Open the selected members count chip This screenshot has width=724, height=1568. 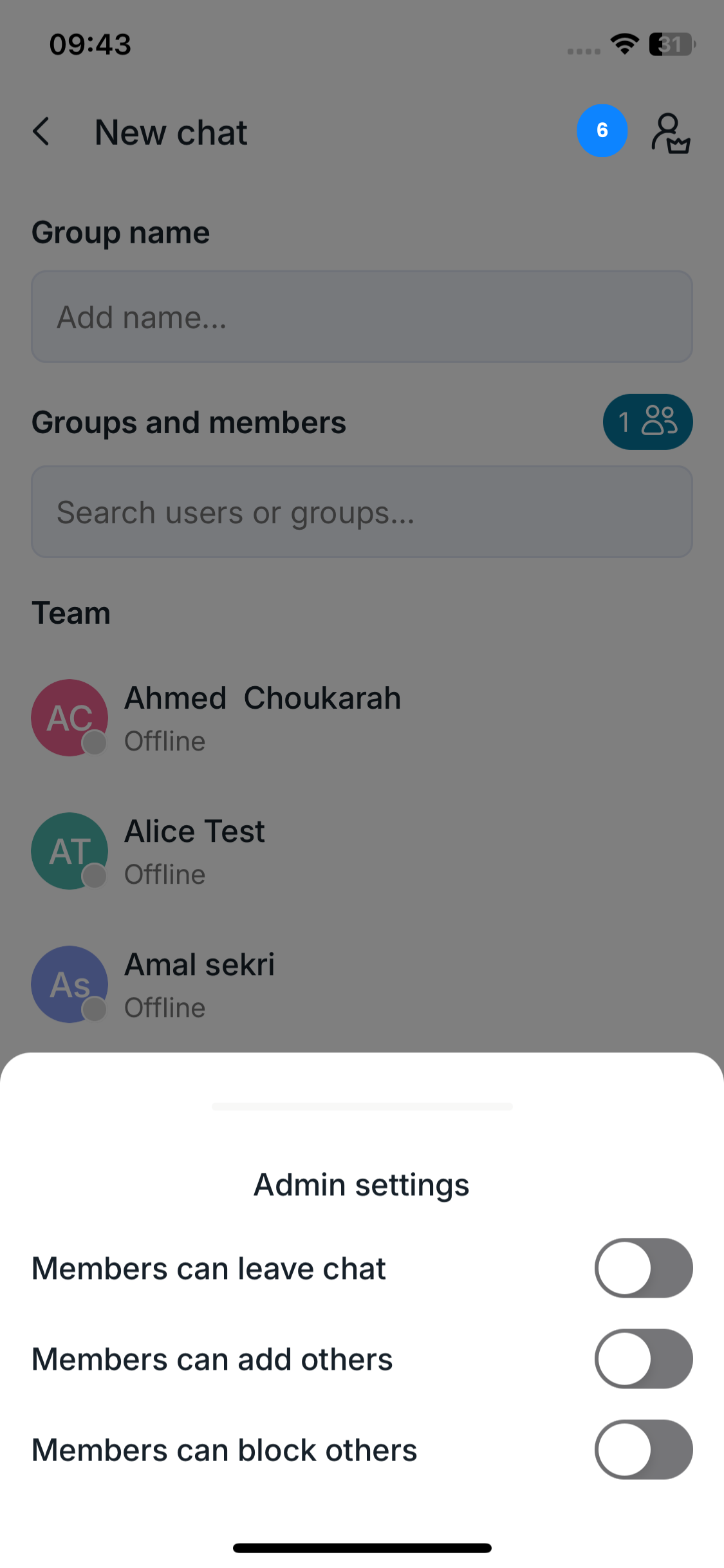(x=647, y=422)
